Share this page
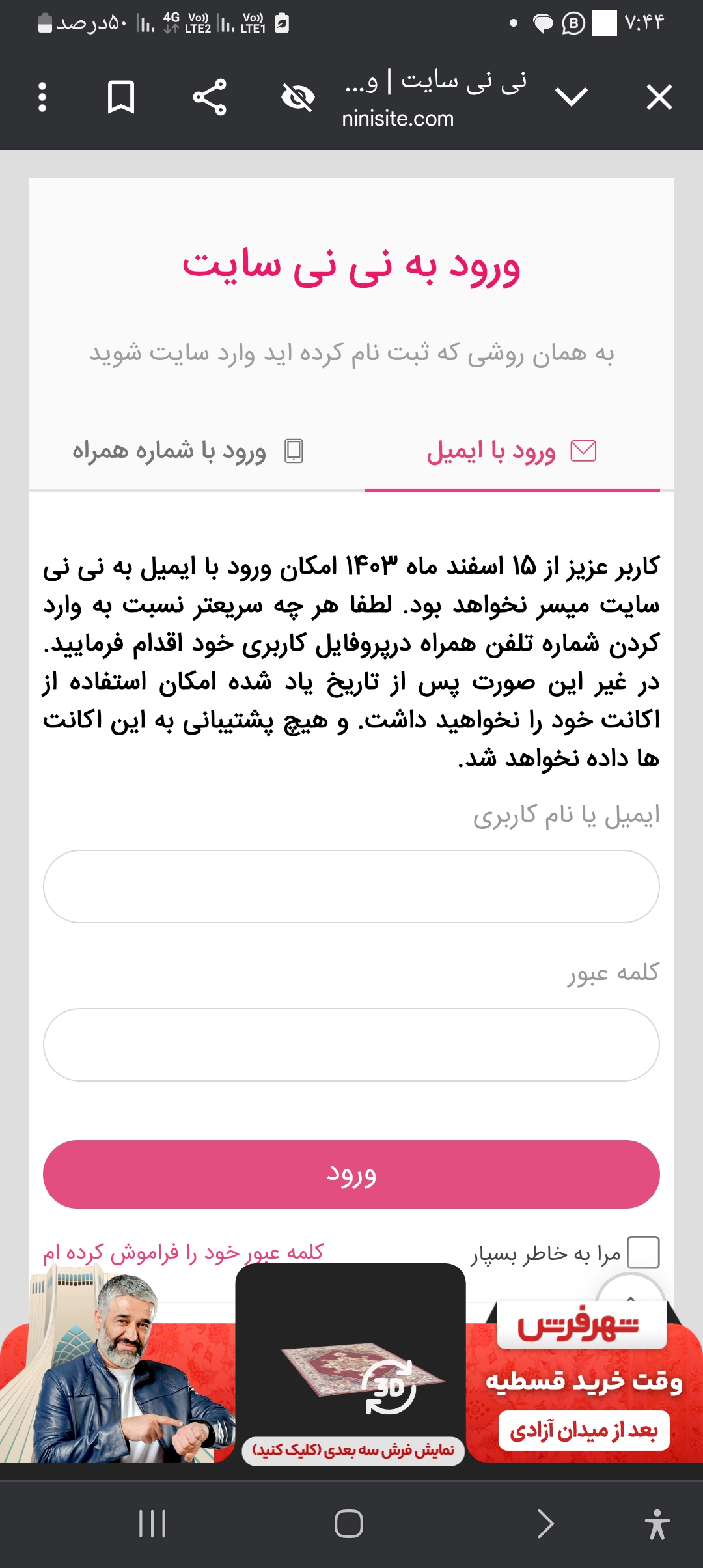The width and height of the screenshot is (703, 1568). click(x=210, y=98)
